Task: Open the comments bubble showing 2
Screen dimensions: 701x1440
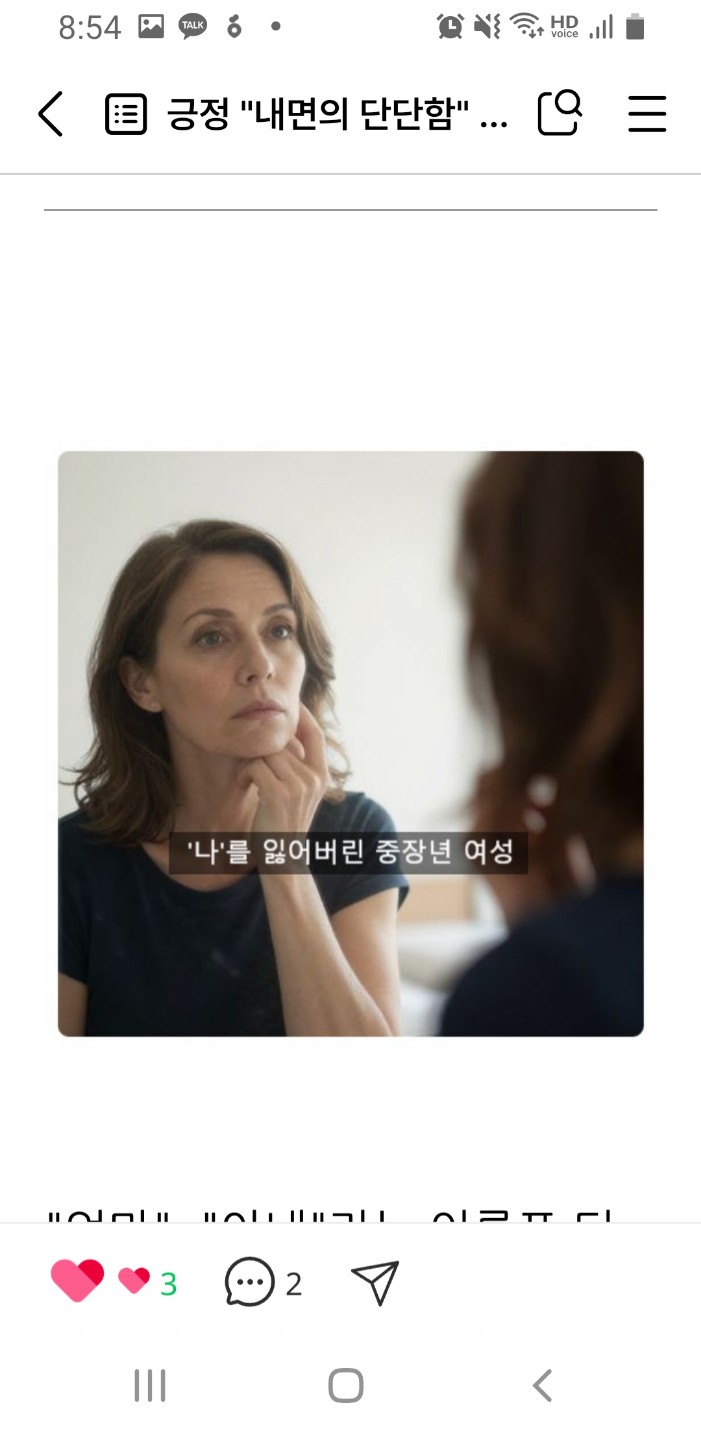Action: pyautogui.click(x=249, y=1282)
